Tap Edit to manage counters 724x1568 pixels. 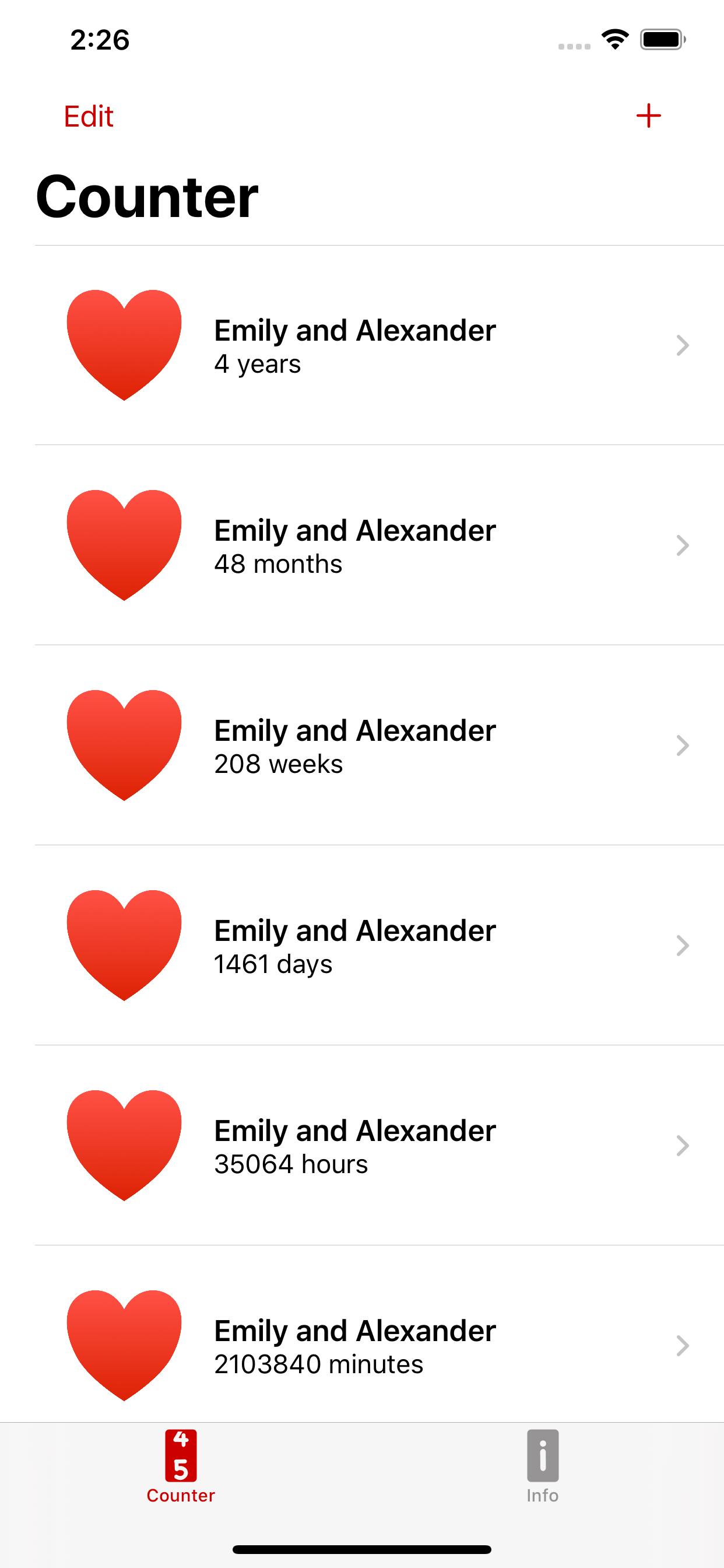click(x=87, y=116)
